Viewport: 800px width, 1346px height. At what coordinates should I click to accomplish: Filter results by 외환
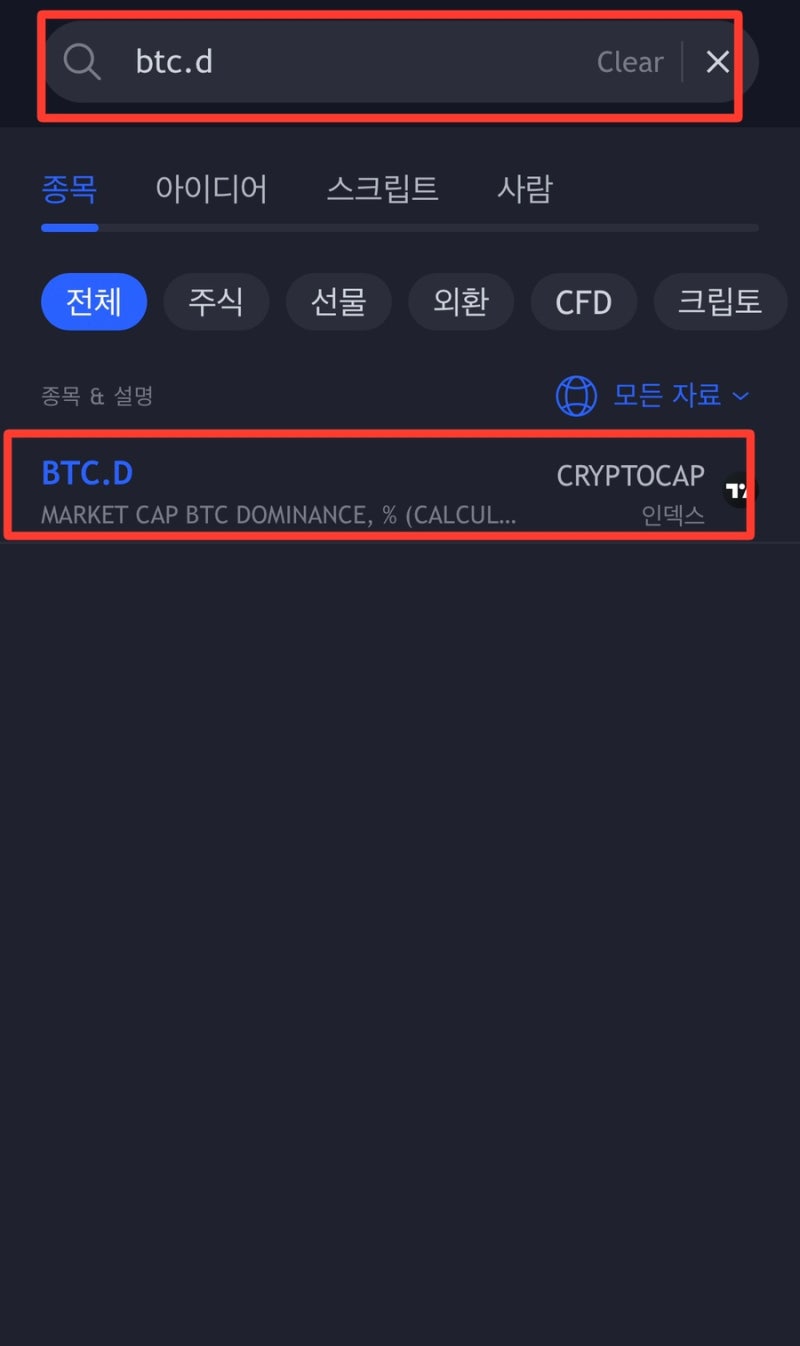[461, 302]
